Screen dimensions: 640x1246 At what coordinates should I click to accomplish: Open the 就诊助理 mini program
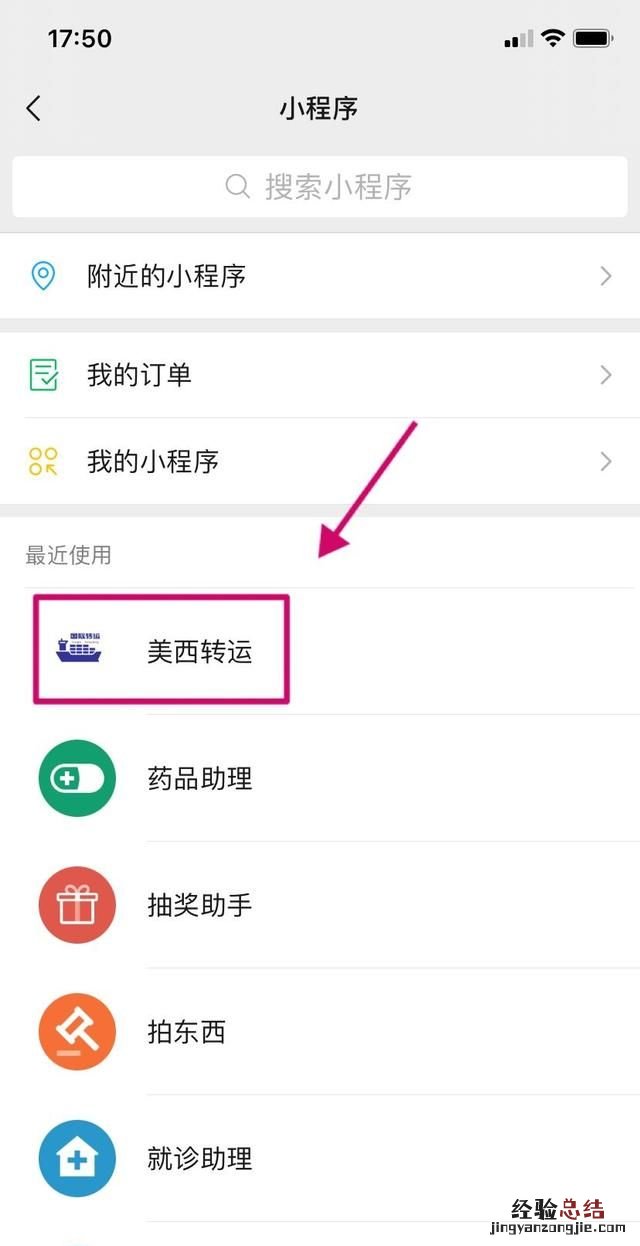click(200, 1159)
